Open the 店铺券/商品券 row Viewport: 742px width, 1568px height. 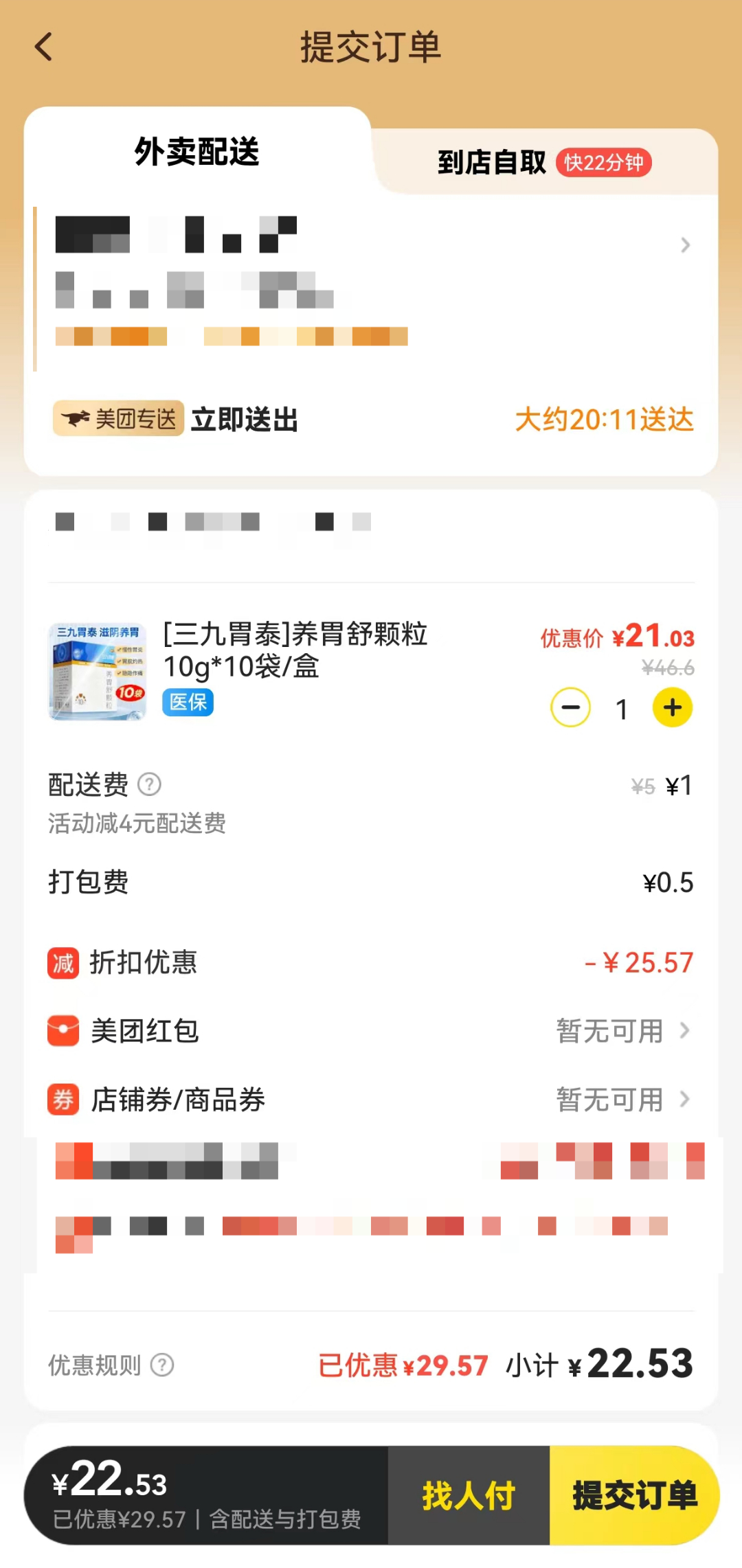371,1100
